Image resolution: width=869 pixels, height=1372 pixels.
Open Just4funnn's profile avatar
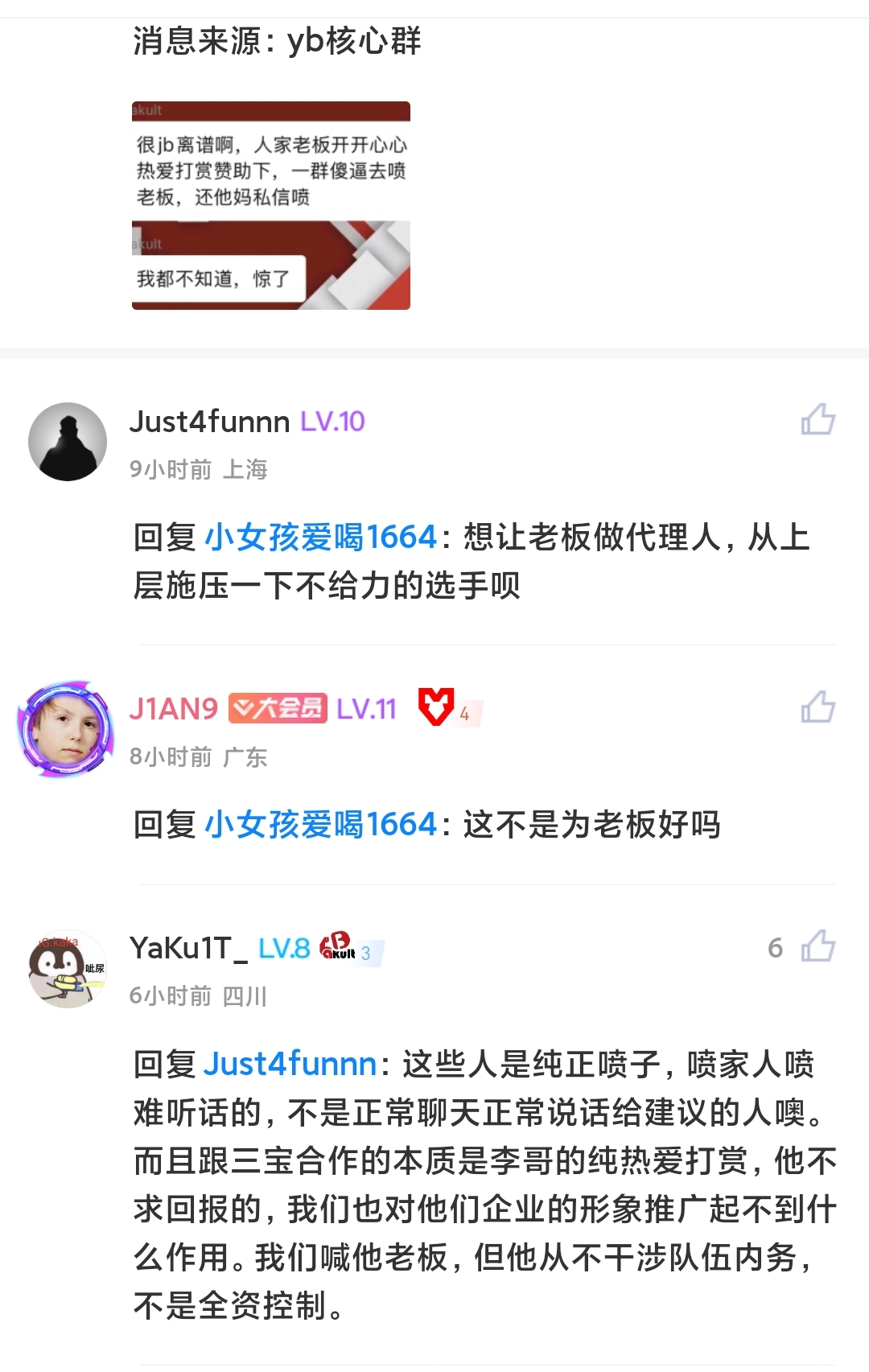pos(68,442)
